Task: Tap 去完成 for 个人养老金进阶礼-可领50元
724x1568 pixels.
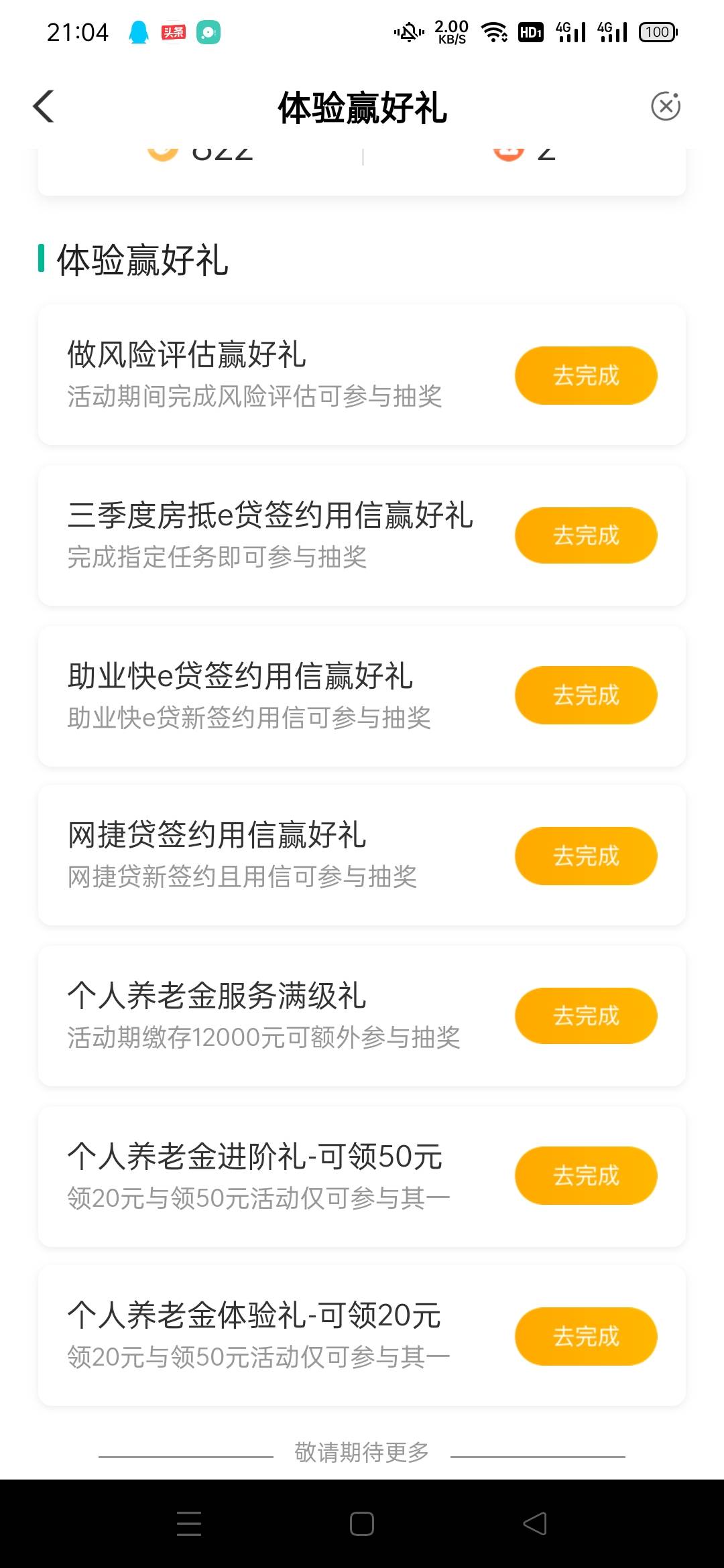Action: tap(586, 1175)
